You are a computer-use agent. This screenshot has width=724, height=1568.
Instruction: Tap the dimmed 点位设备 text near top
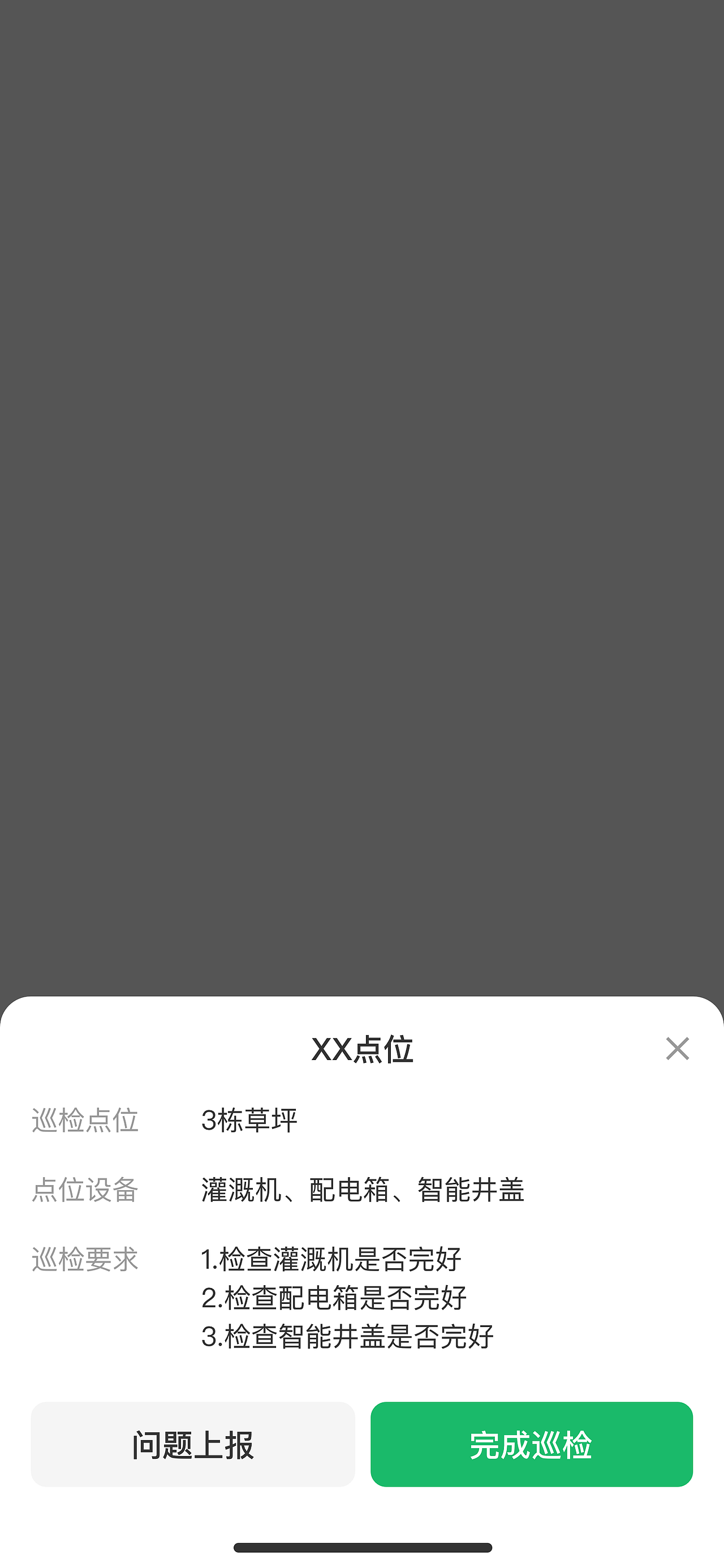(85, 68)
